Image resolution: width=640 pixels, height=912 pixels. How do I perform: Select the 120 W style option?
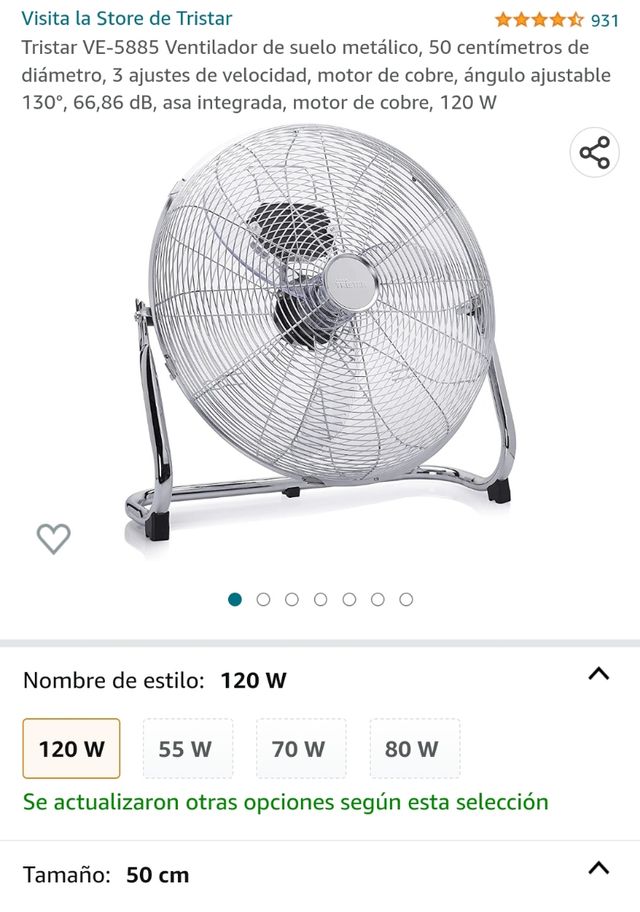[x=71, y=748]
